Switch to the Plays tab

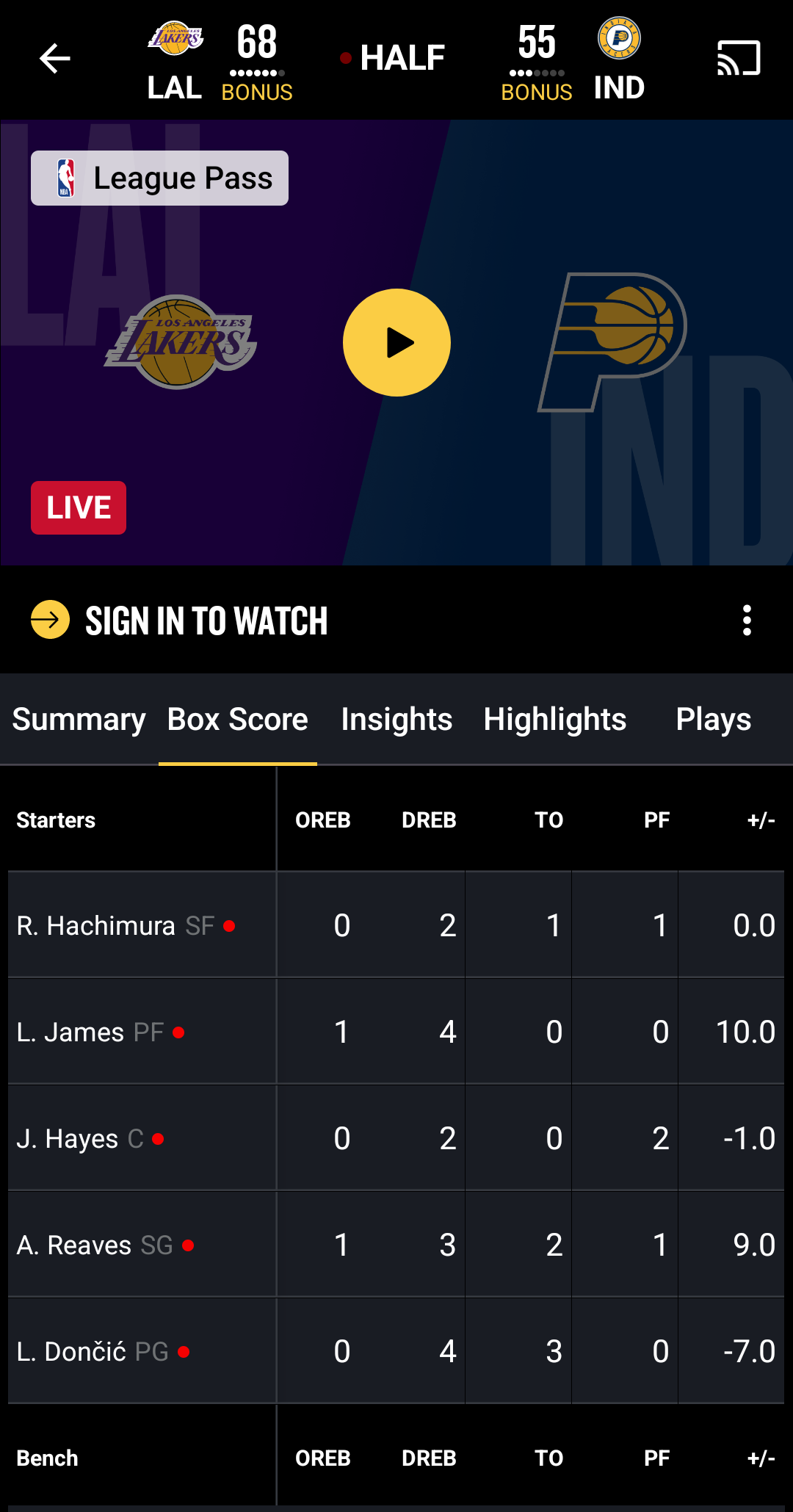tap(714, 720)
